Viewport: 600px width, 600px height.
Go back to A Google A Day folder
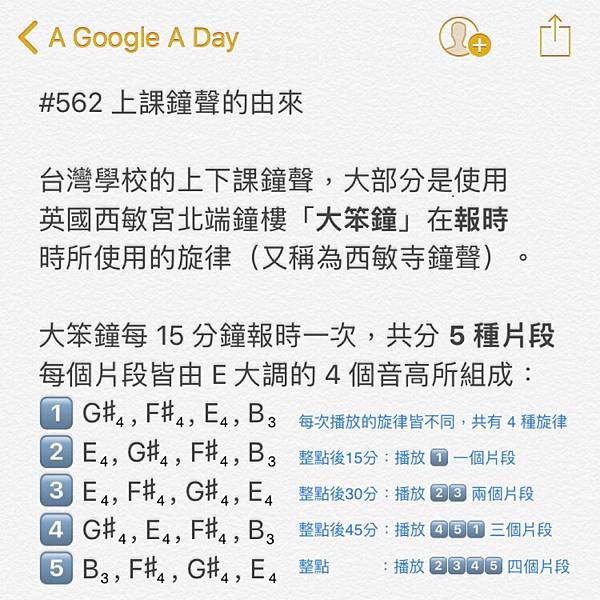[x=128, y=38]
